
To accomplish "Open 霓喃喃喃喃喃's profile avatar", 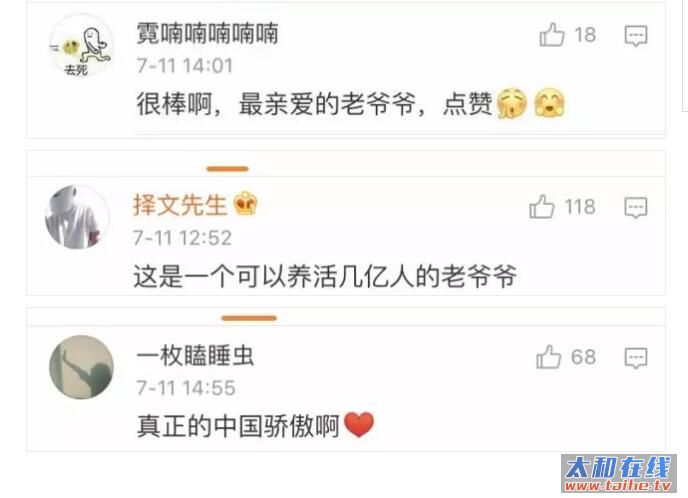I will pos(80,45).
